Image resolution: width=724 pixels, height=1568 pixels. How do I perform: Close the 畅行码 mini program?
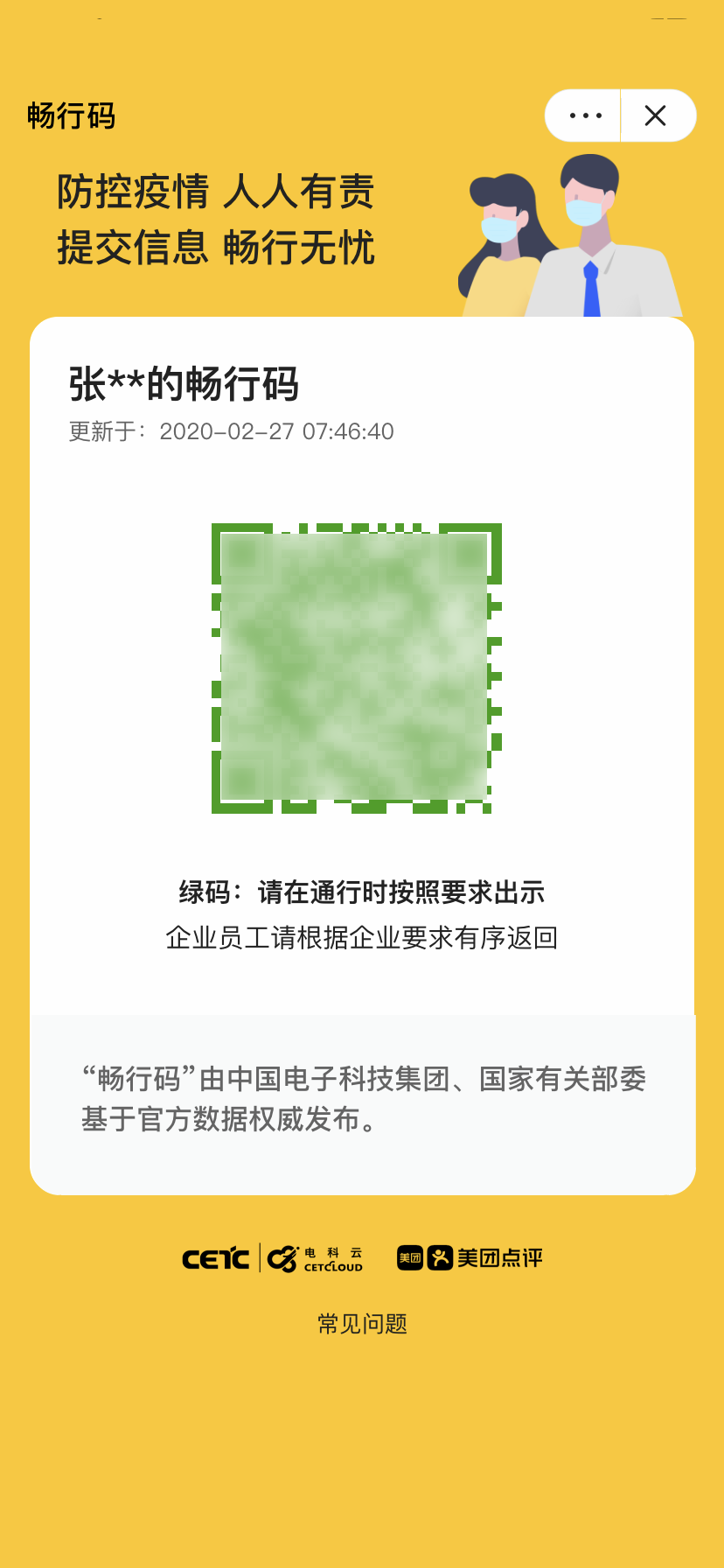coord(656,115)
